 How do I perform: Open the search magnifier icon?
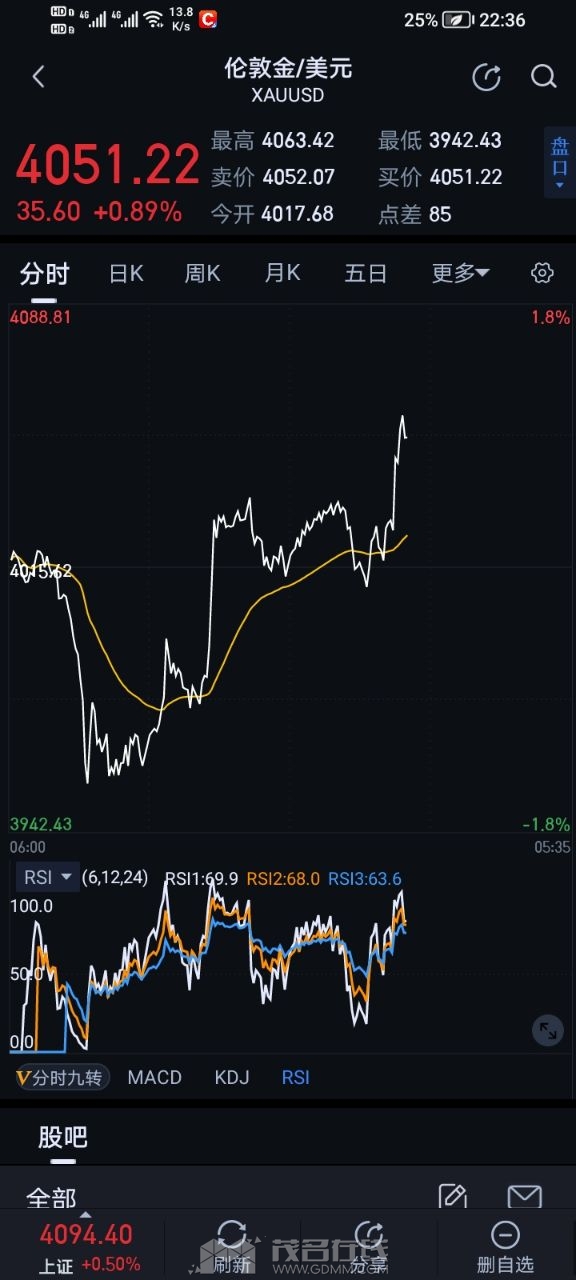(543, 77)
